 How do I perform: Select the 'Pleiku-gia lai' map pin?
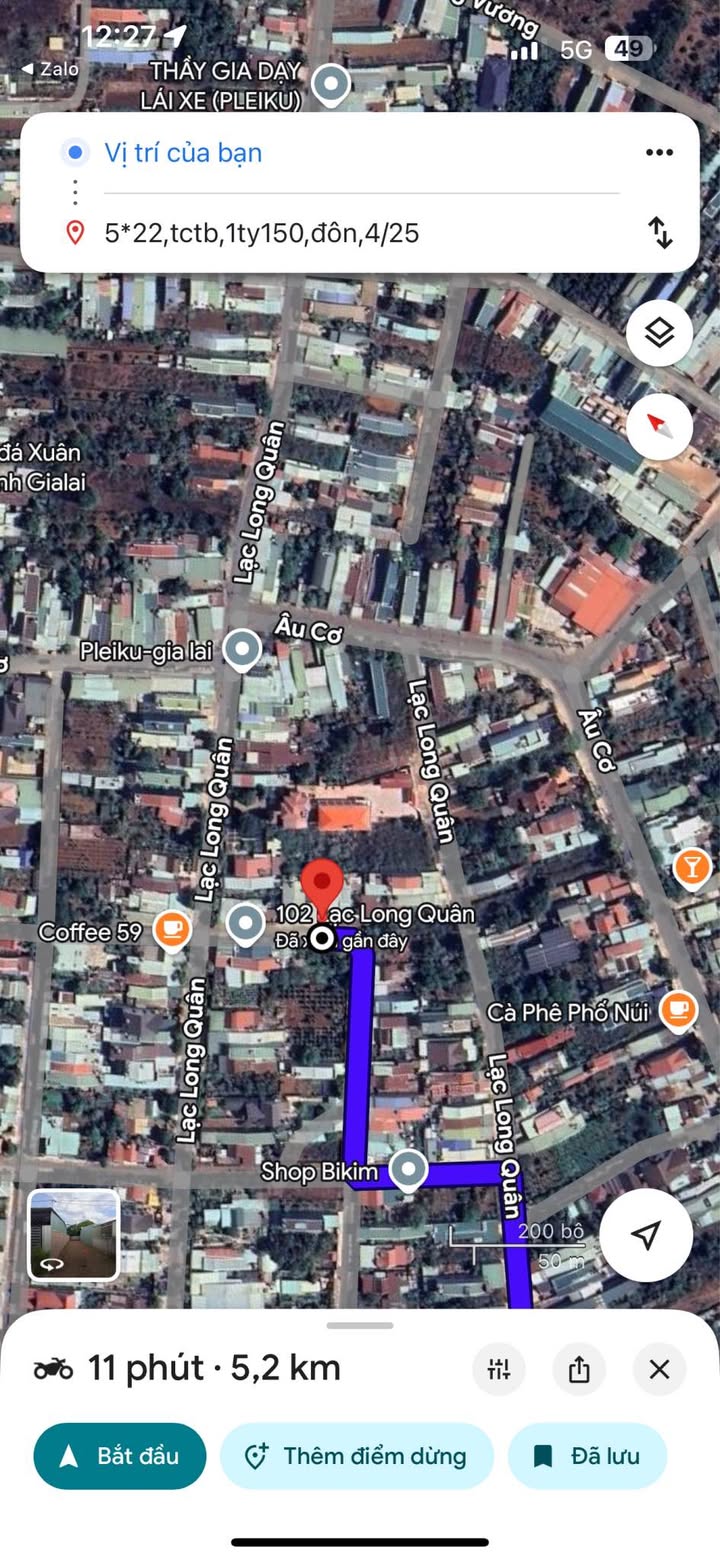coord(241,650)
